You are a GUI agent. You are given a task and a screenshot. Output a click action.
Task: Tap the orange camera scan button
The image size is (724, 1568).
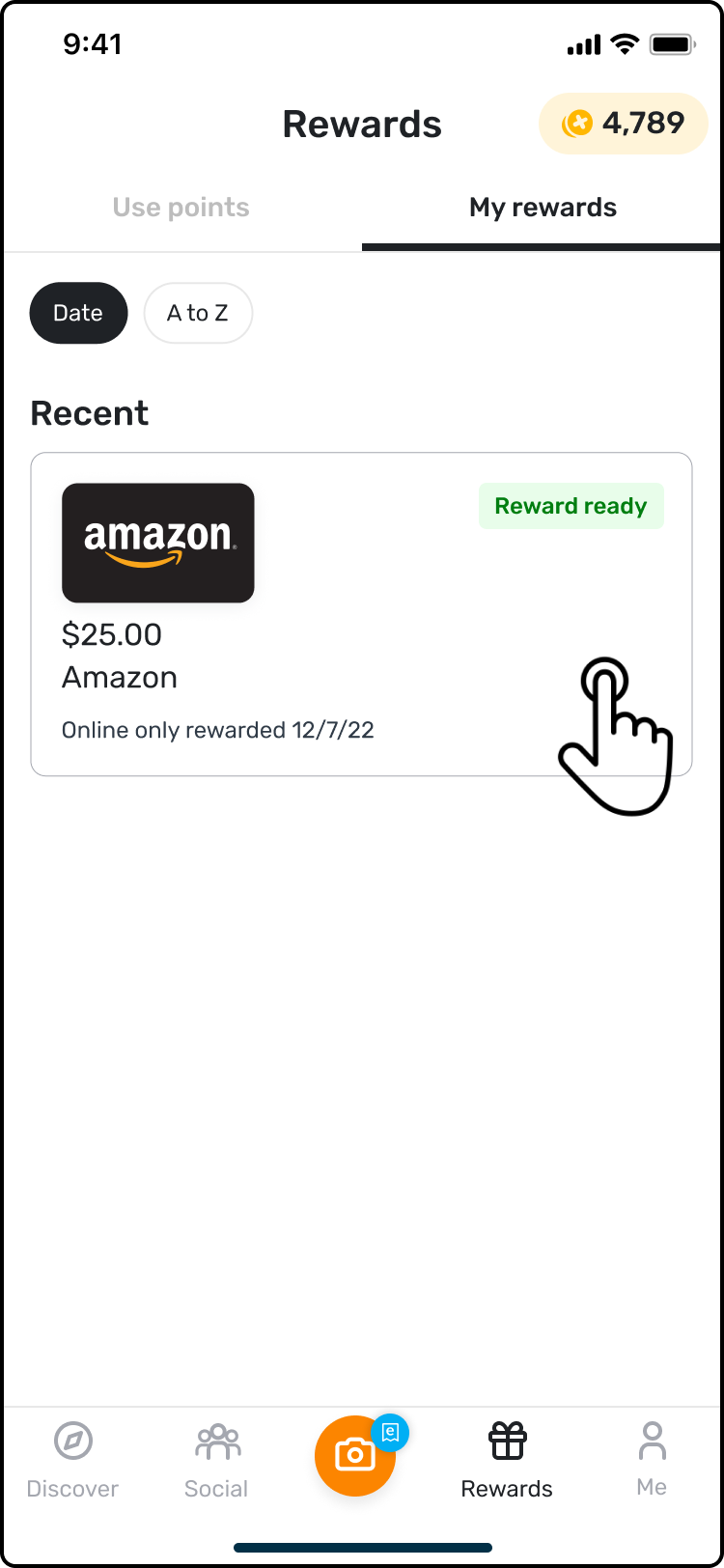[355, 1455]
